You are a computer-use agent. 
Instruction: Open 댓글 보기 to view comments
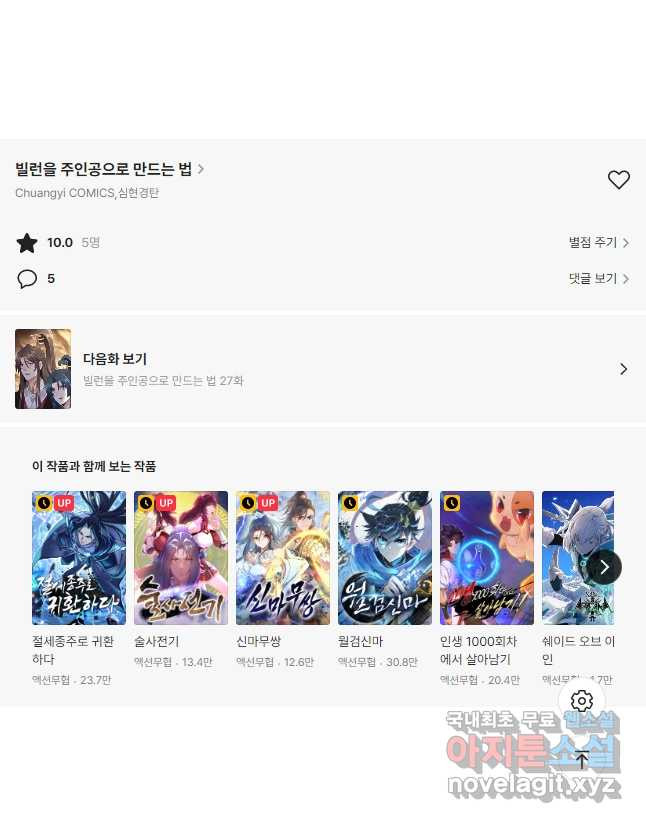[598, 278]
